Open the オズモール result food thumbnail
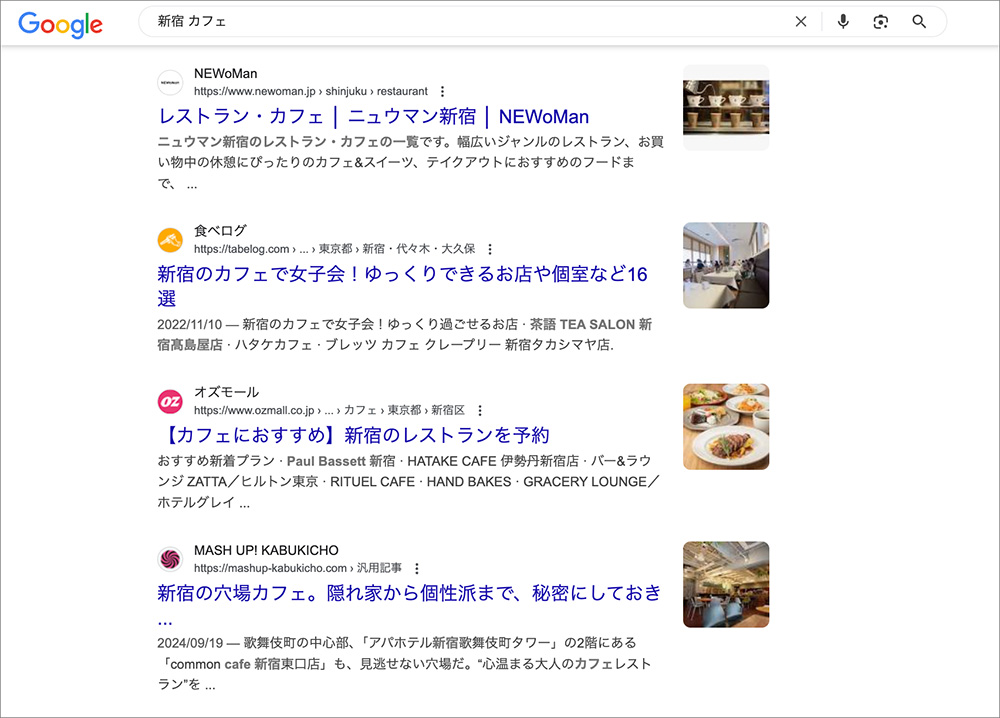The image size is (1000, 718). [x=726, y=426]
